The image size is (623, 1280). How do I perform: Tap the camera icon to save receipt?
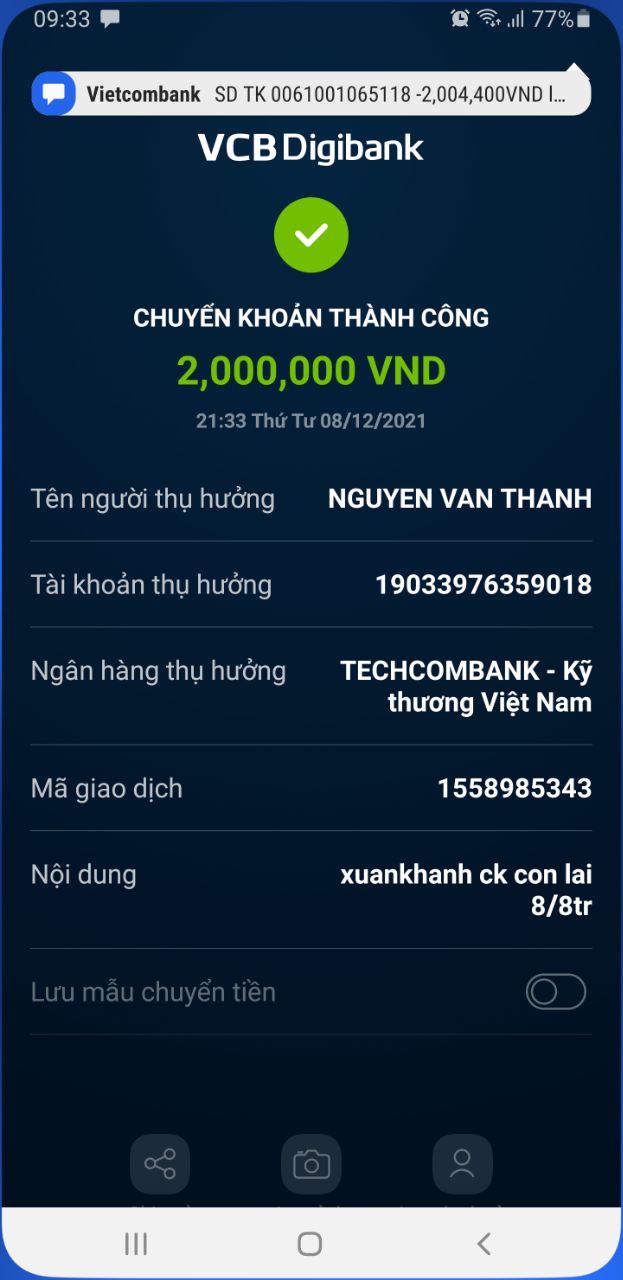[x=311, y=1164]
